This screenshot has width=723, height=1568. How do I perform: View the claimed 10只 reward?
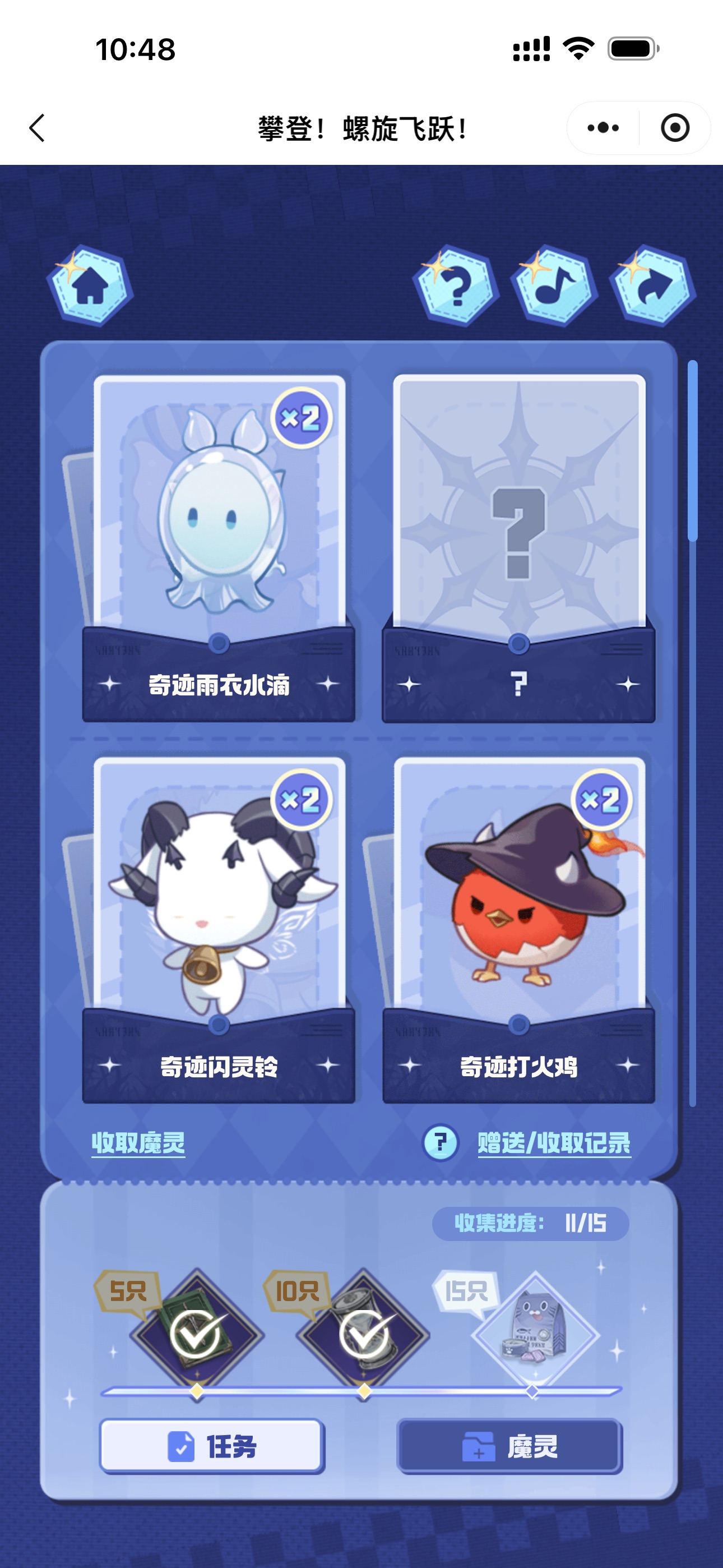pos(363,1334)
